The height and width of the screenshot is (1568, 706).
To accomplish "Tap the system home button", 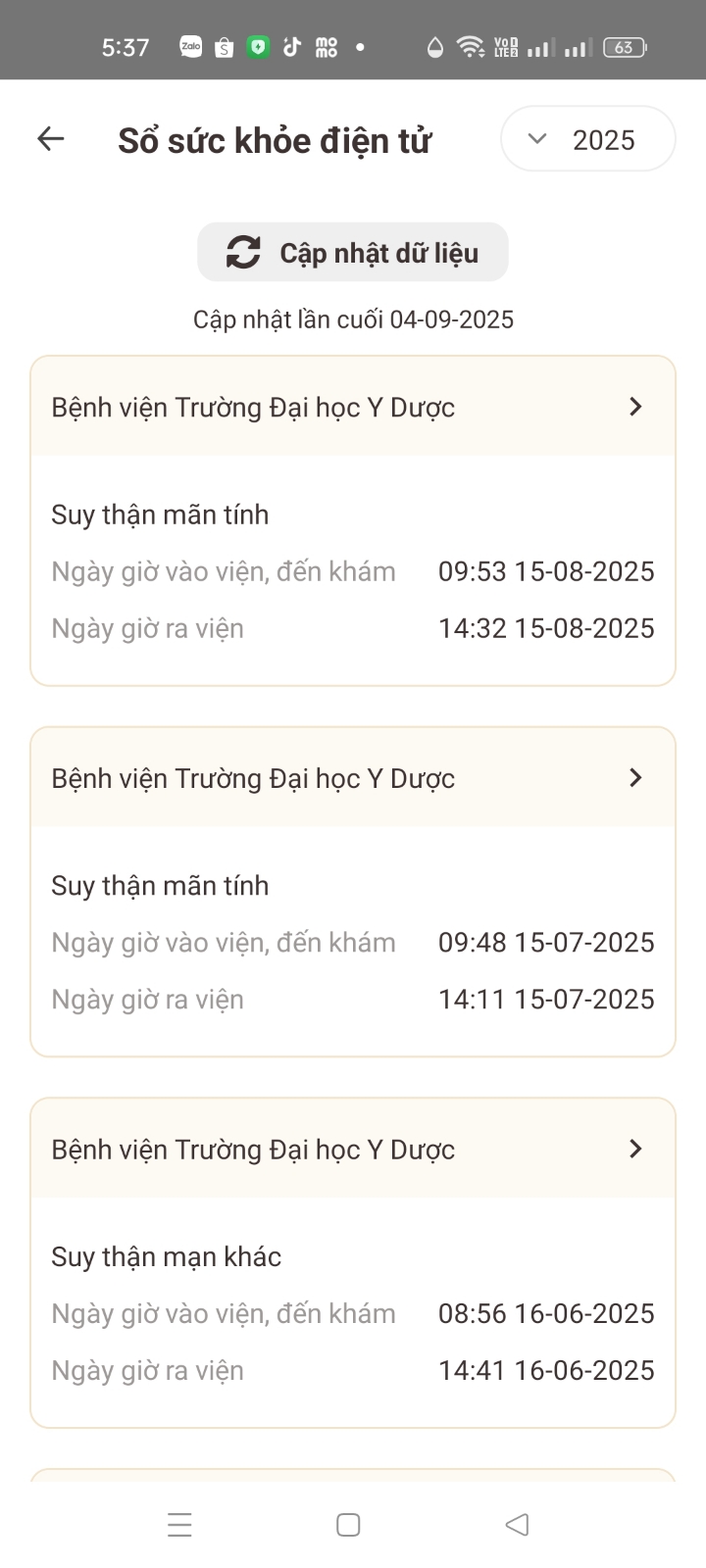I will pos(348,1525).
